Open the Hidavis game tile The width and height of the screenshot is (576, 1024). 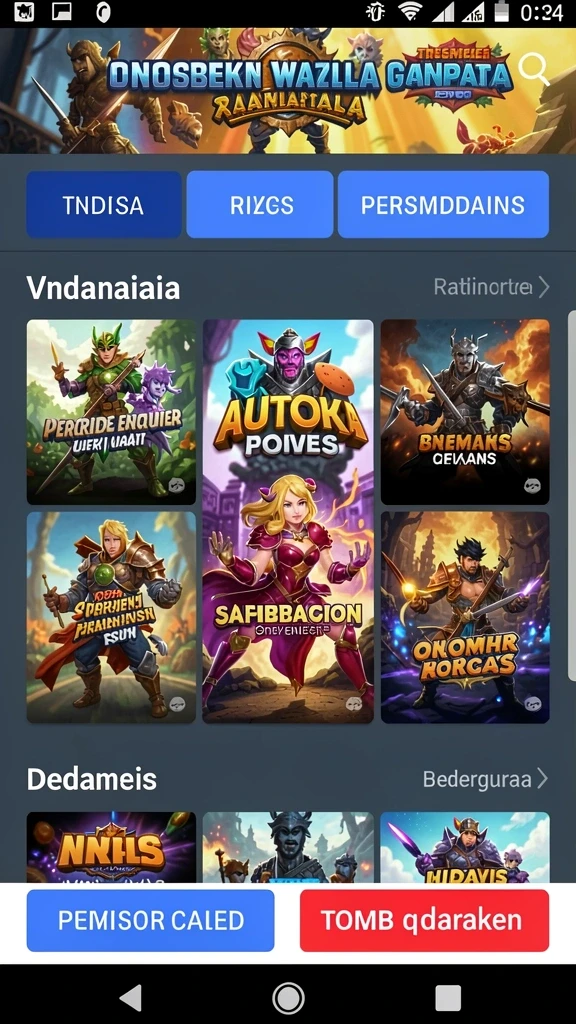point(465,848)
